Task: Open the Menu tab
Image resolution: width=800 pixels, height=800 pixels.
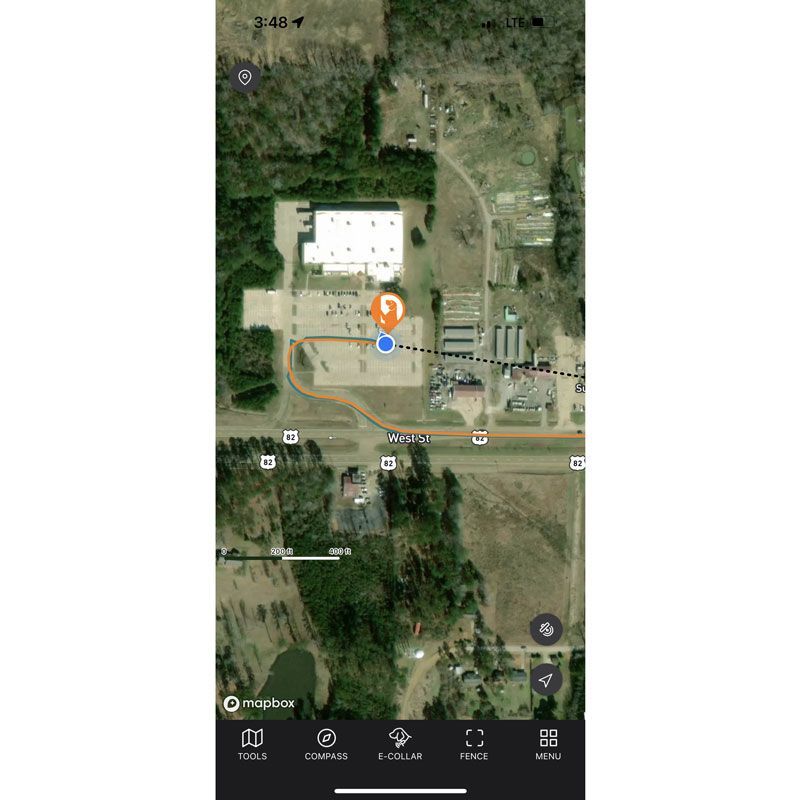Action: (x=548, y=744)
